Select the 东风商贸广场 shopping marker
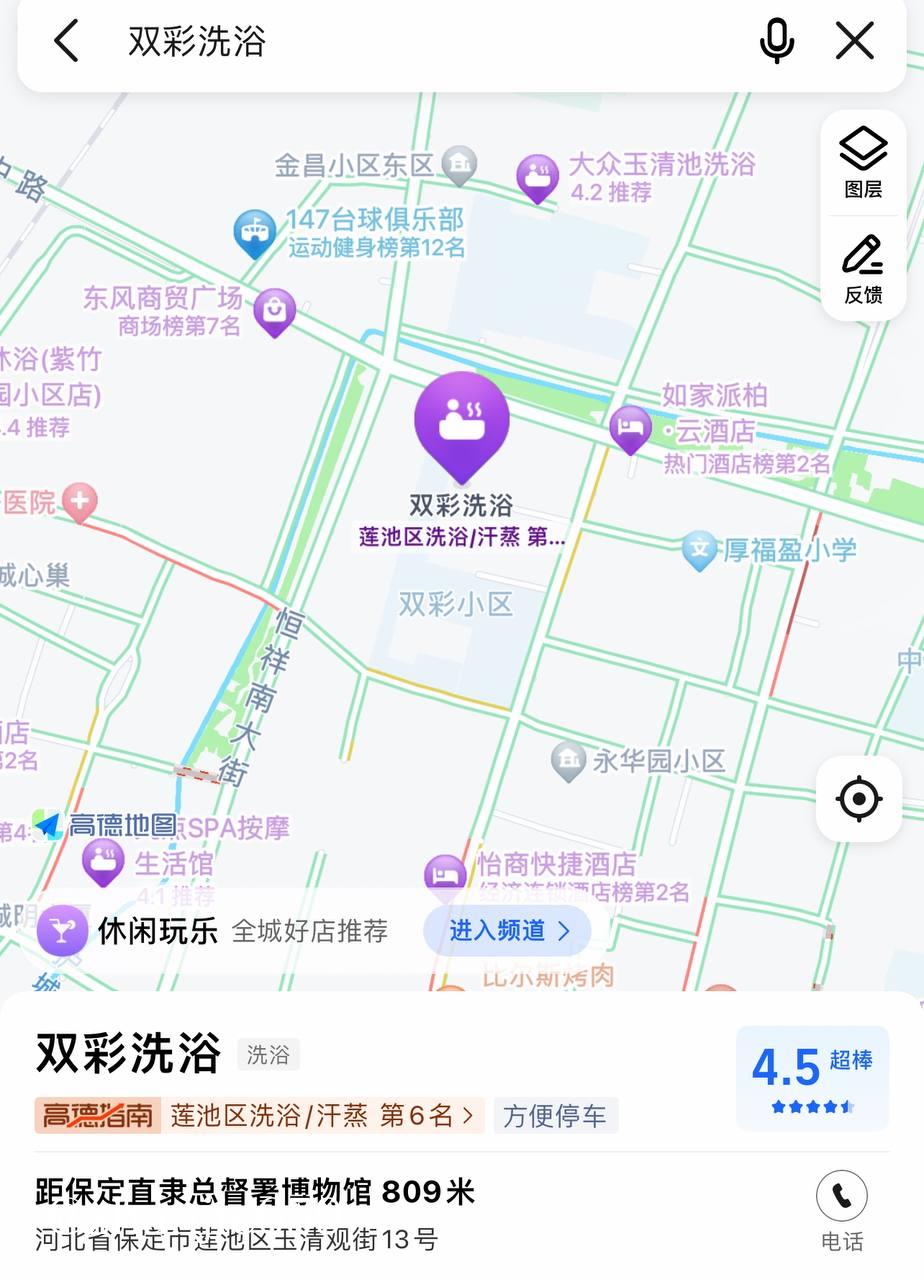 coord(273,311)
